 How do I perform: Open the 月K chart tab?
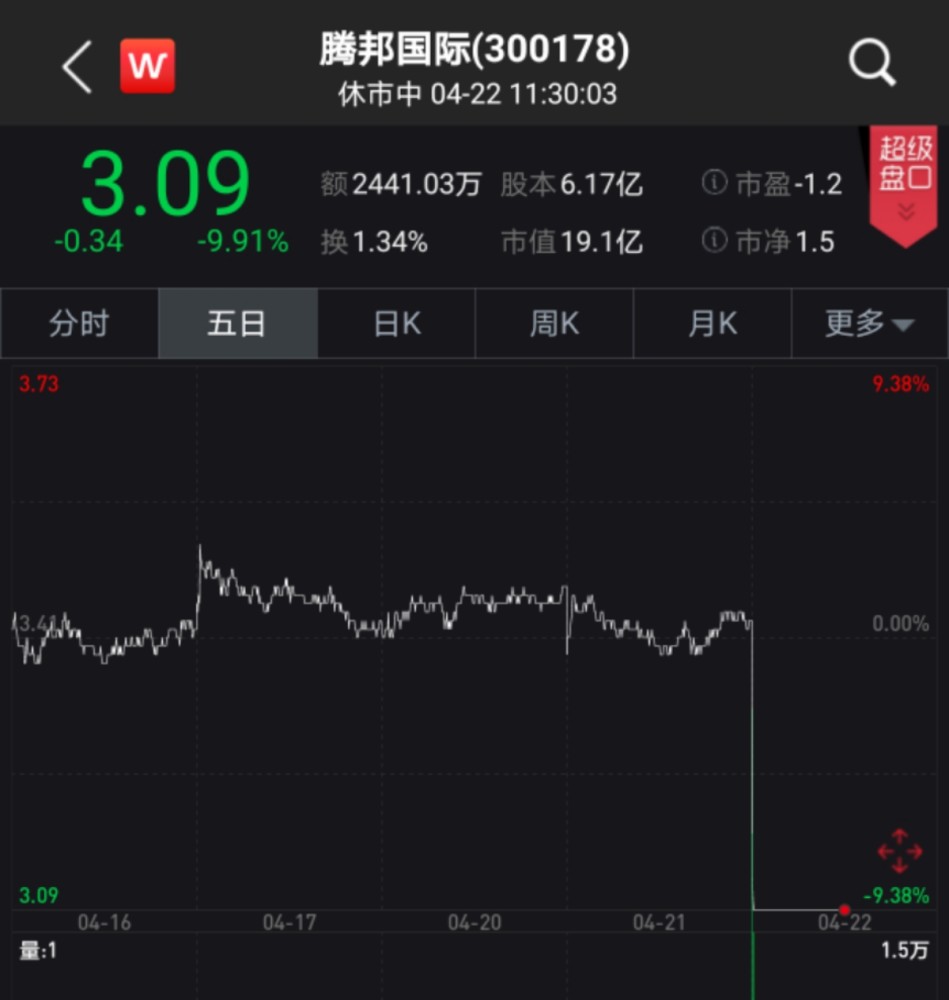[x=712, y=324]
